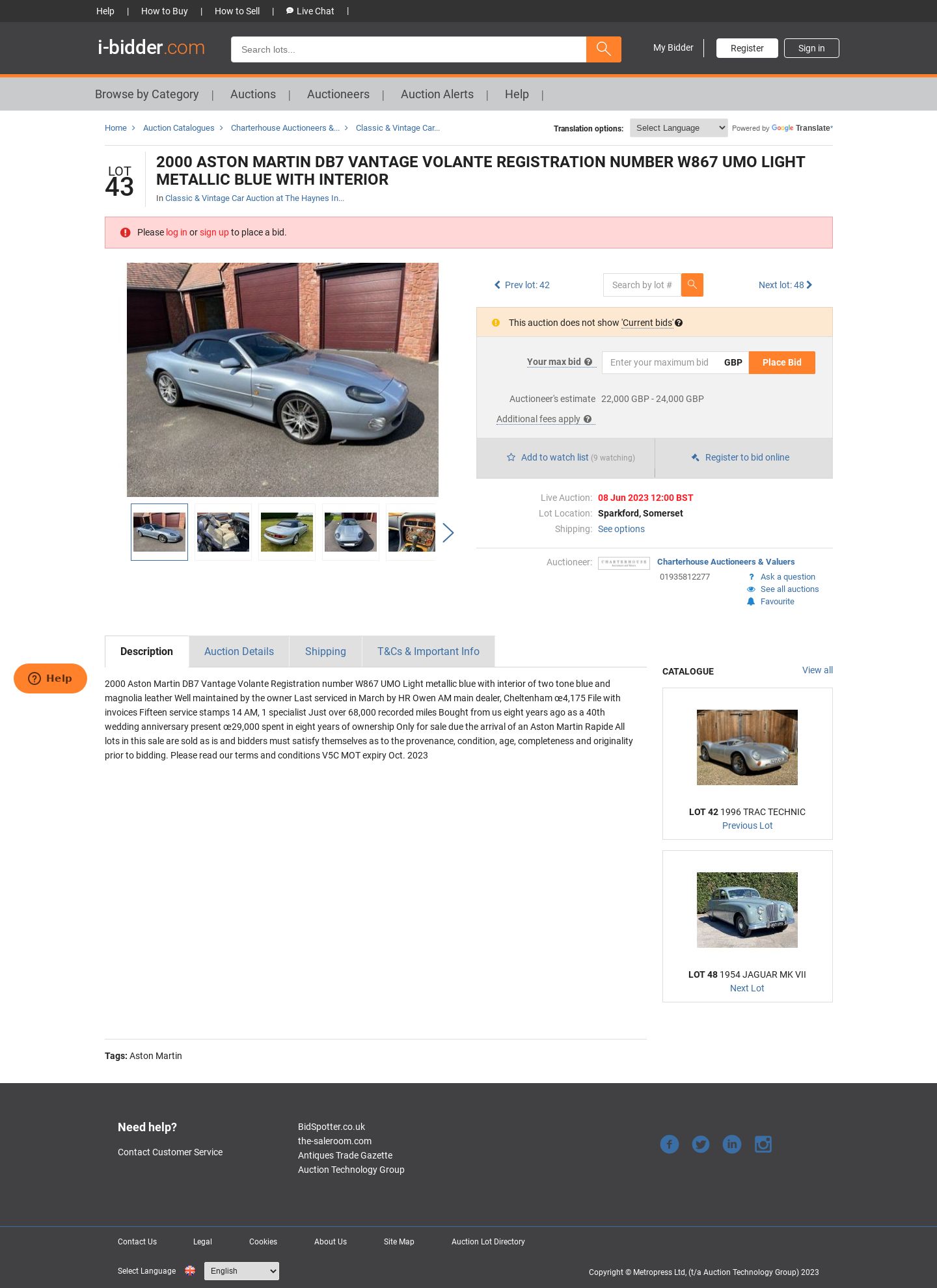937x1288 pixels.
Task: Expand the Select Language translation dropdown
Action: [x=678, y=128]
